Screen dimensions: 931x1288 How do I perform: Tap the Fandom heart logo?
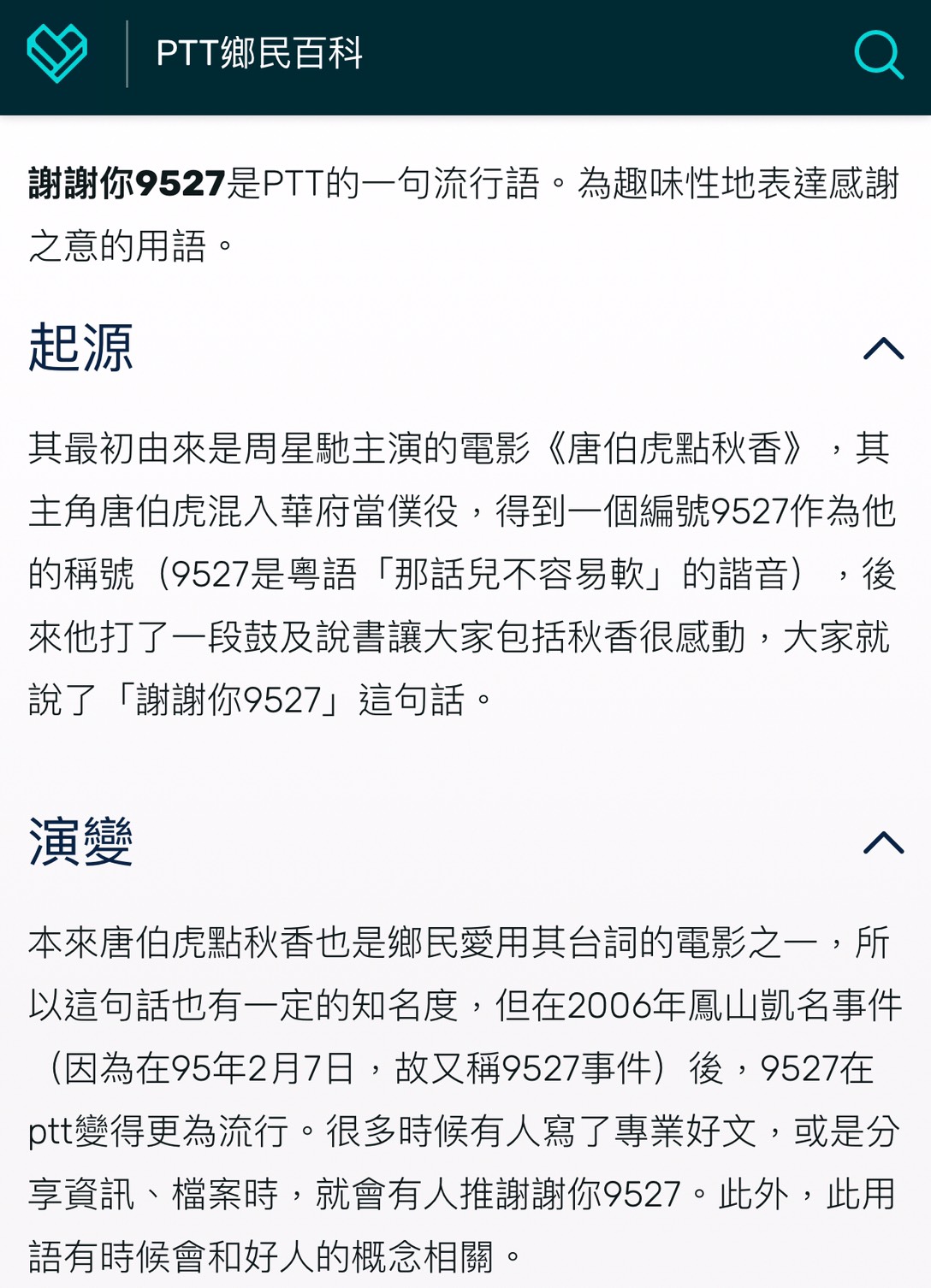coord(57,54)
